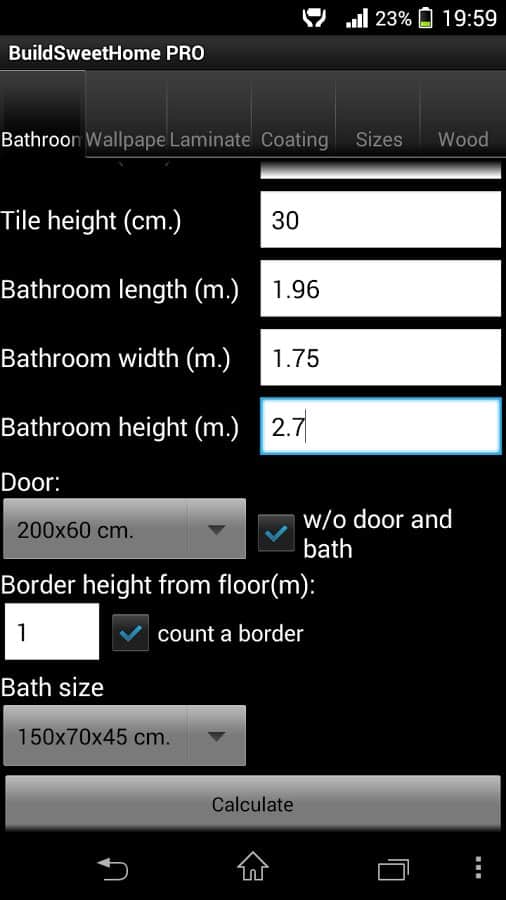Tap the Bathroom length field
This screenshot has width=506, height=900.
pos(380,289)
